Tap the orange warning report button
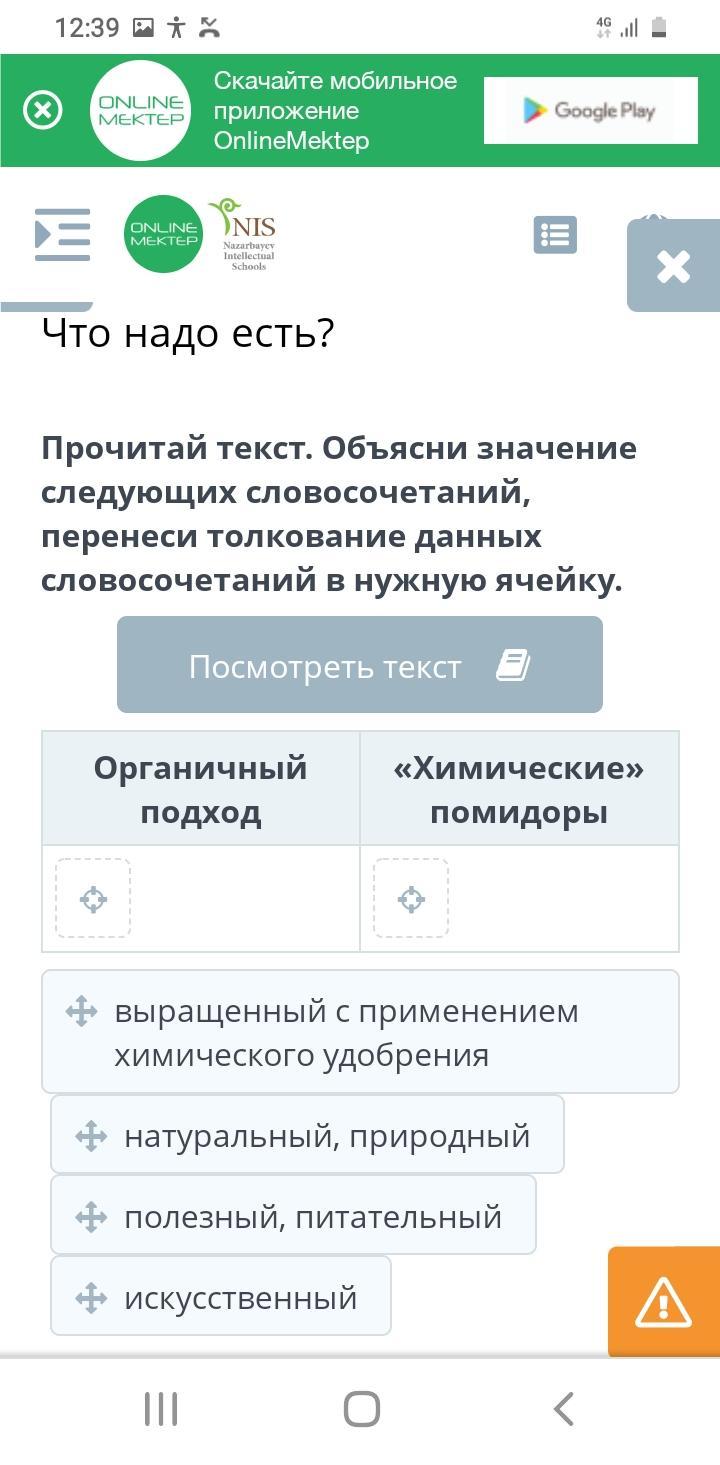 [663, 1301]
